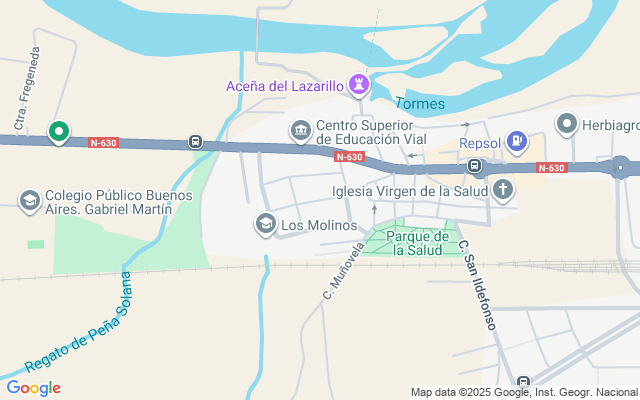
Task: Select Parque de la Salud park
Action: [411, 243]
